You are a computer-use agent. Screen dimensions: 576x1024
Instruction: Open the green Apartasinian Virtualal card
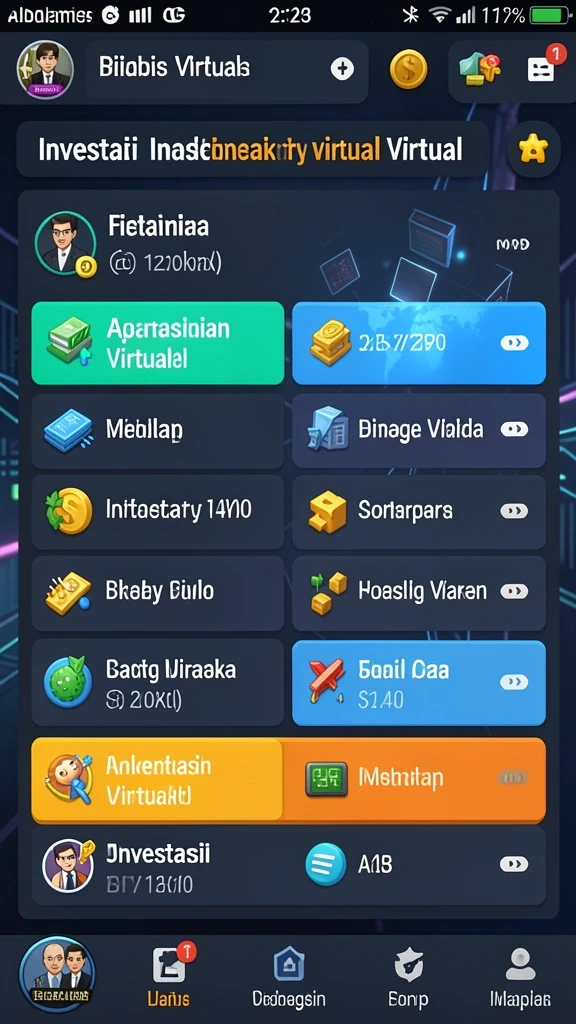tap(158, 343)
